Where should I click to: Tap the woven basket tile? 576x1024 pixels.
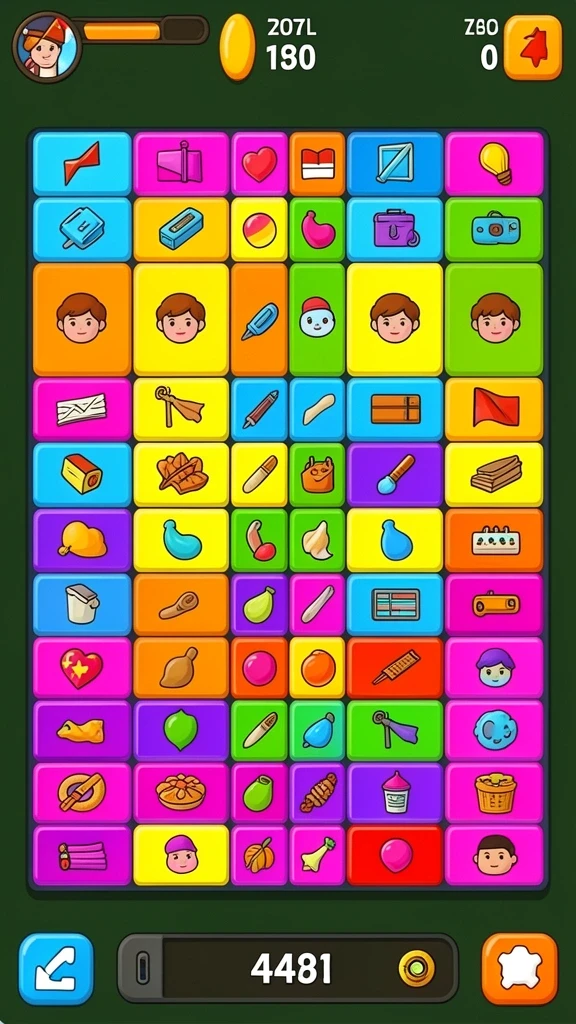tap(494, 792)
